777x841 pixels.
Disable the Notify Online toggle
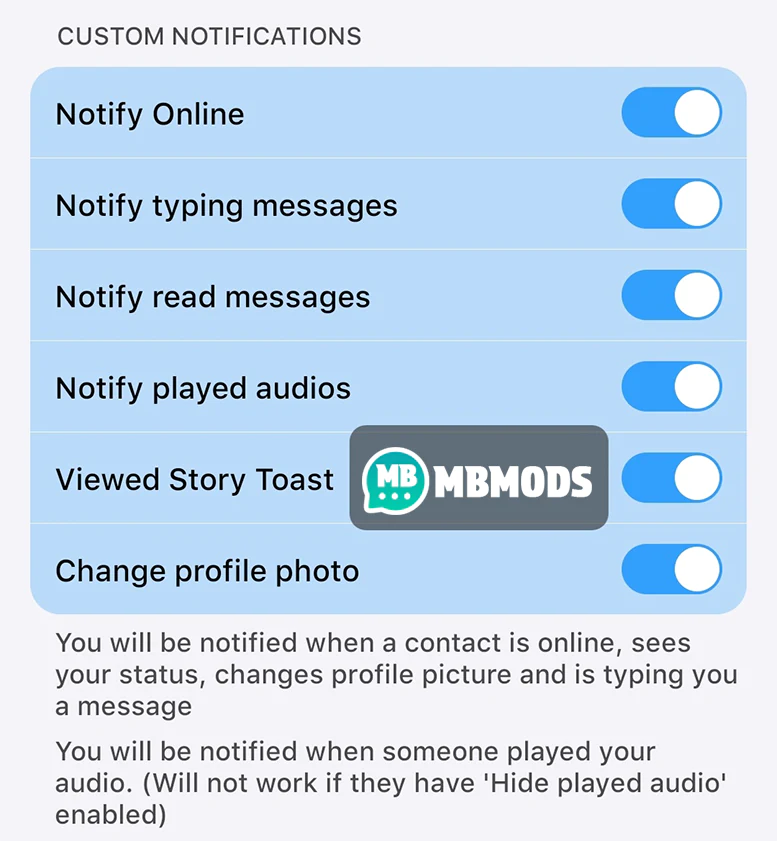pyautogui.click(x=671, y=113)
